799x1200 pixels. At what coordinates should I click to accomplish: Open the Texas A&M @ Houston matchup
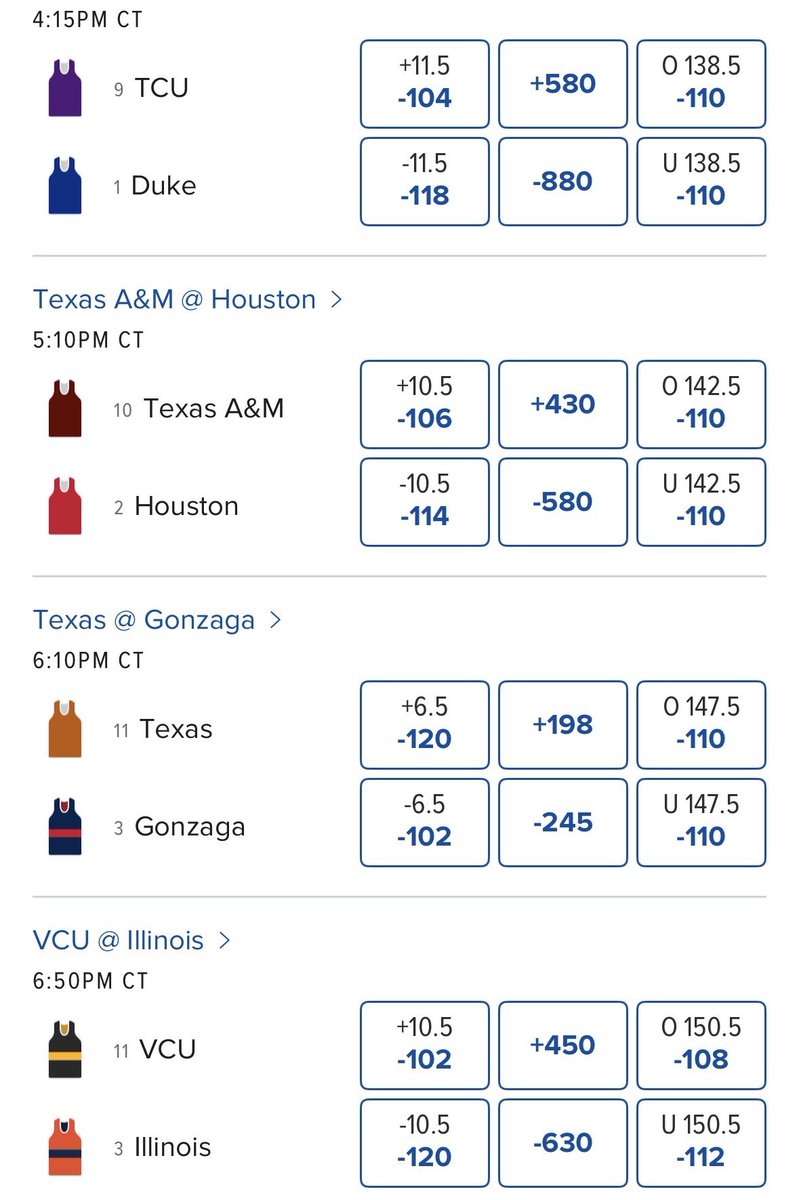[x=187, y=299]
